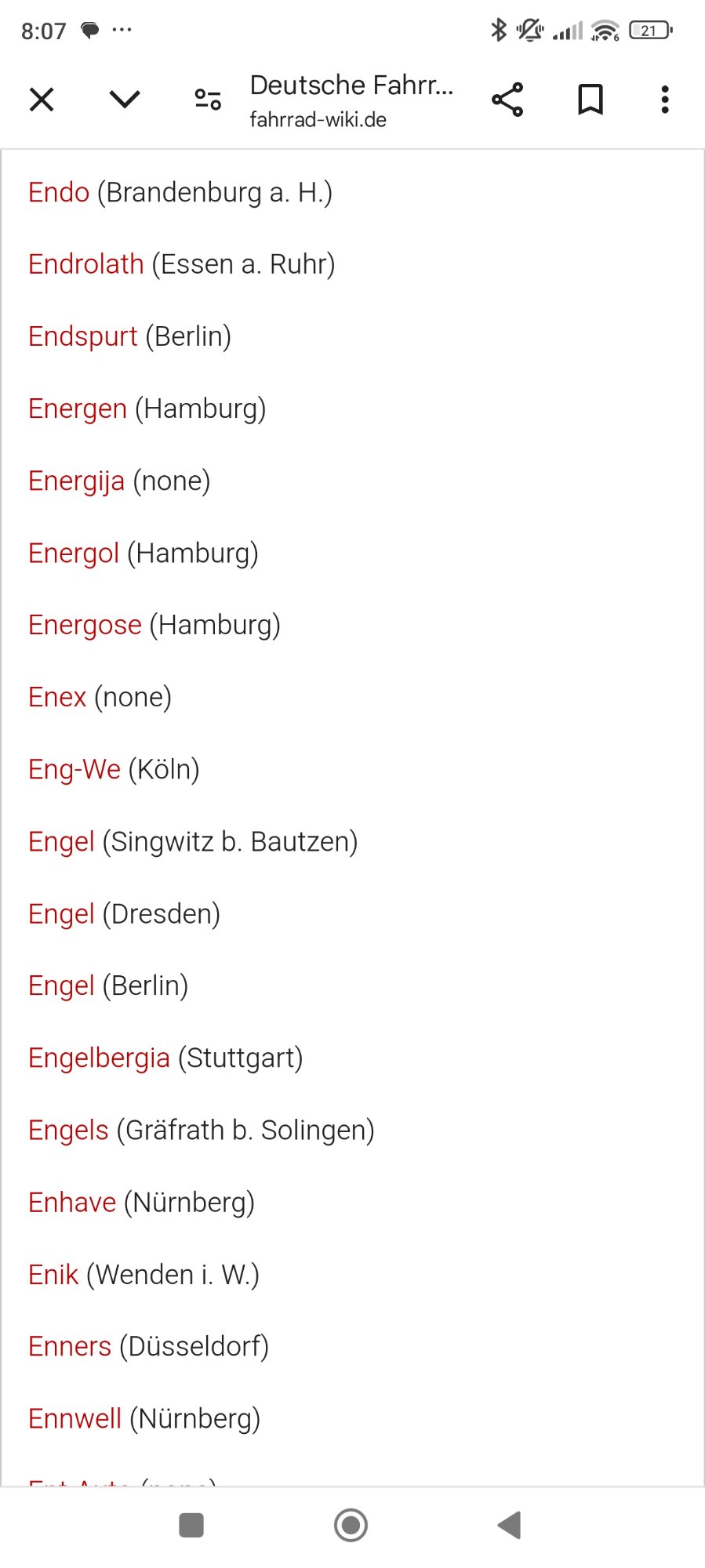Go to the home screen via navigation bar

point(351,1525)
